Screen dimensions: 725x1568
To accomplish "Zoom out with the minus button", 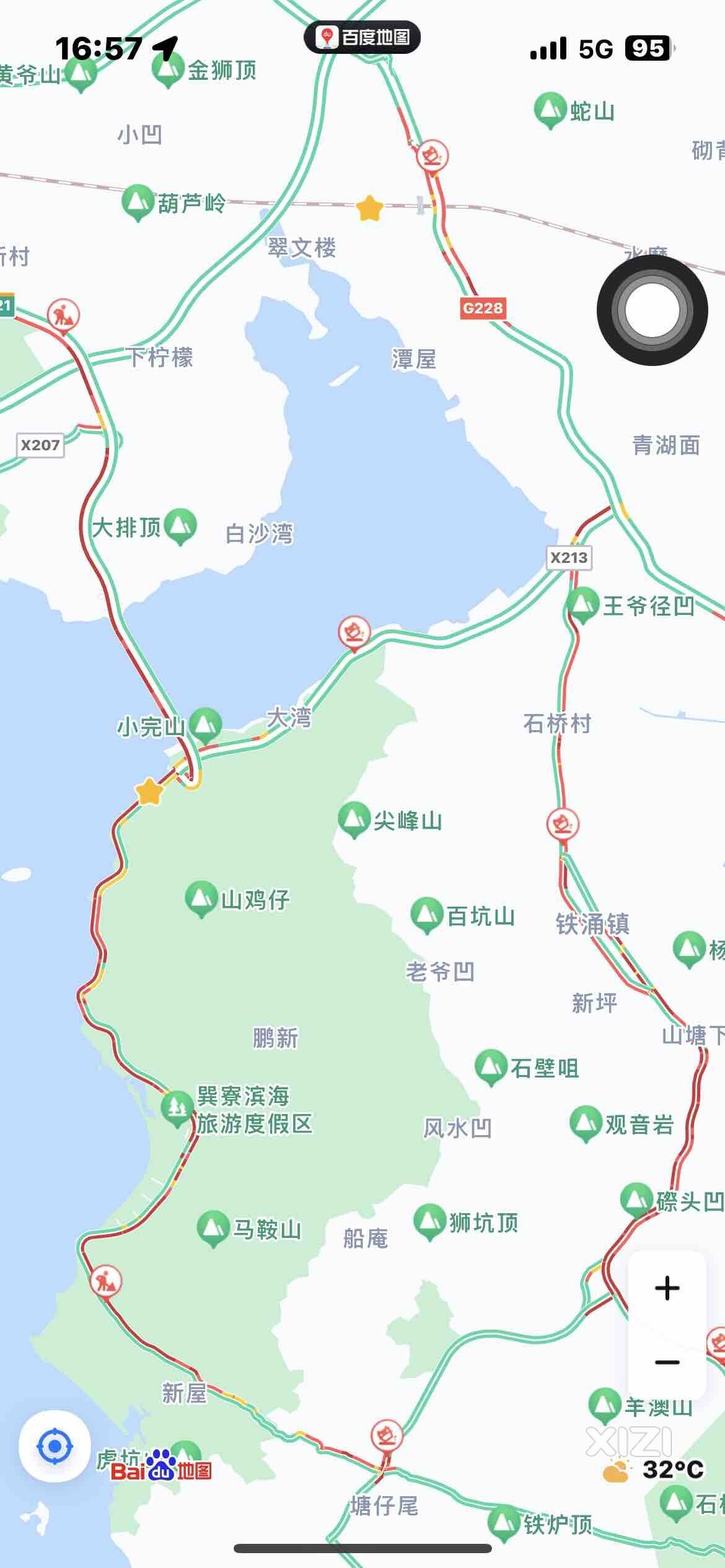I will (667, 1362).
